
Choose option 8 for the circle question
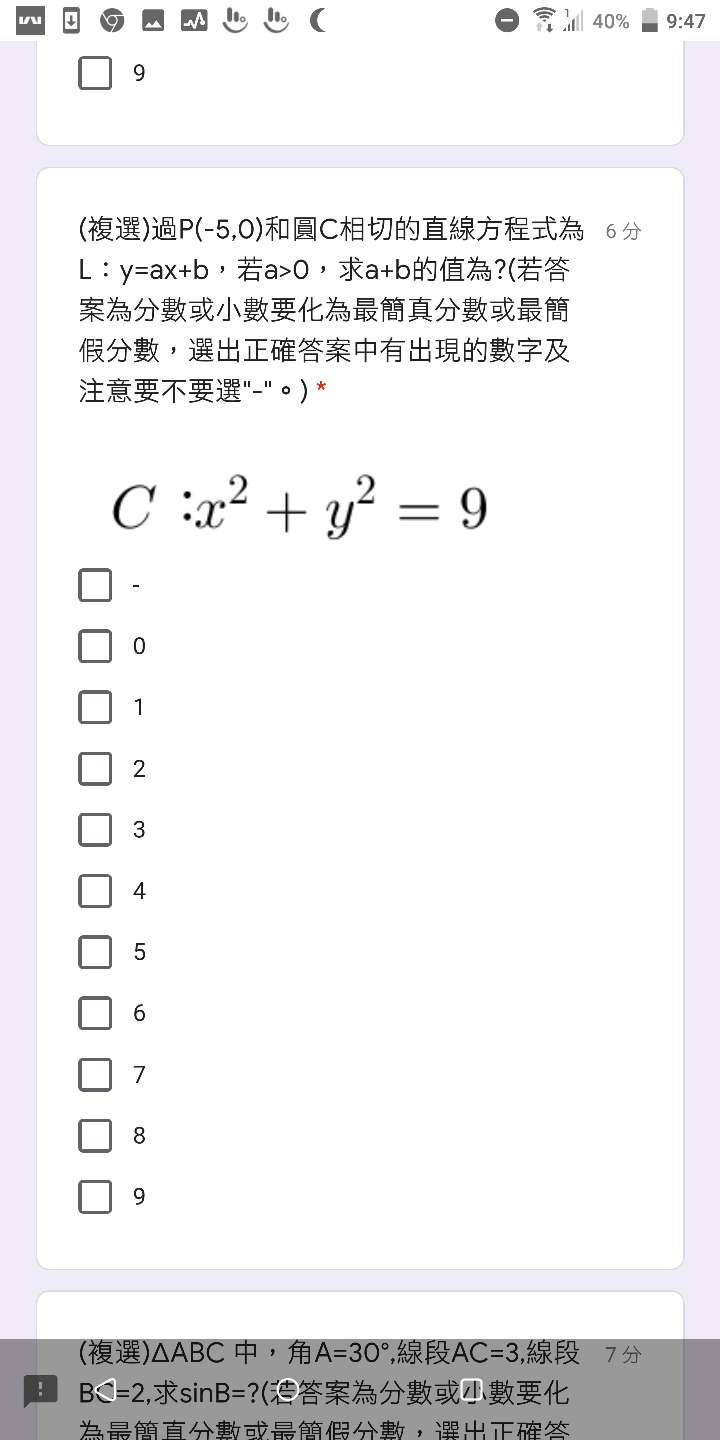click(x=95, y=1135)
